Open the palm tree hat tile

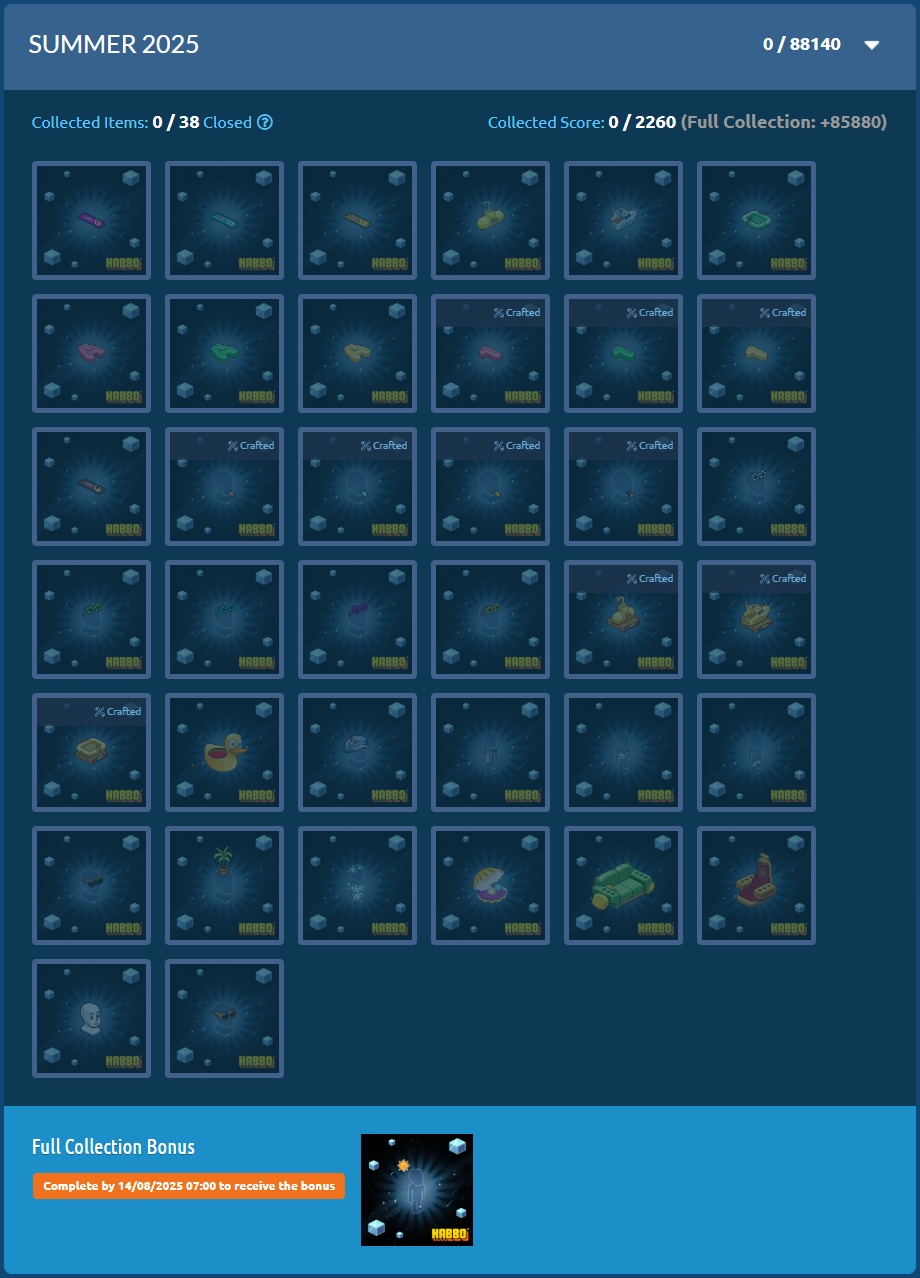pos(224,885)
